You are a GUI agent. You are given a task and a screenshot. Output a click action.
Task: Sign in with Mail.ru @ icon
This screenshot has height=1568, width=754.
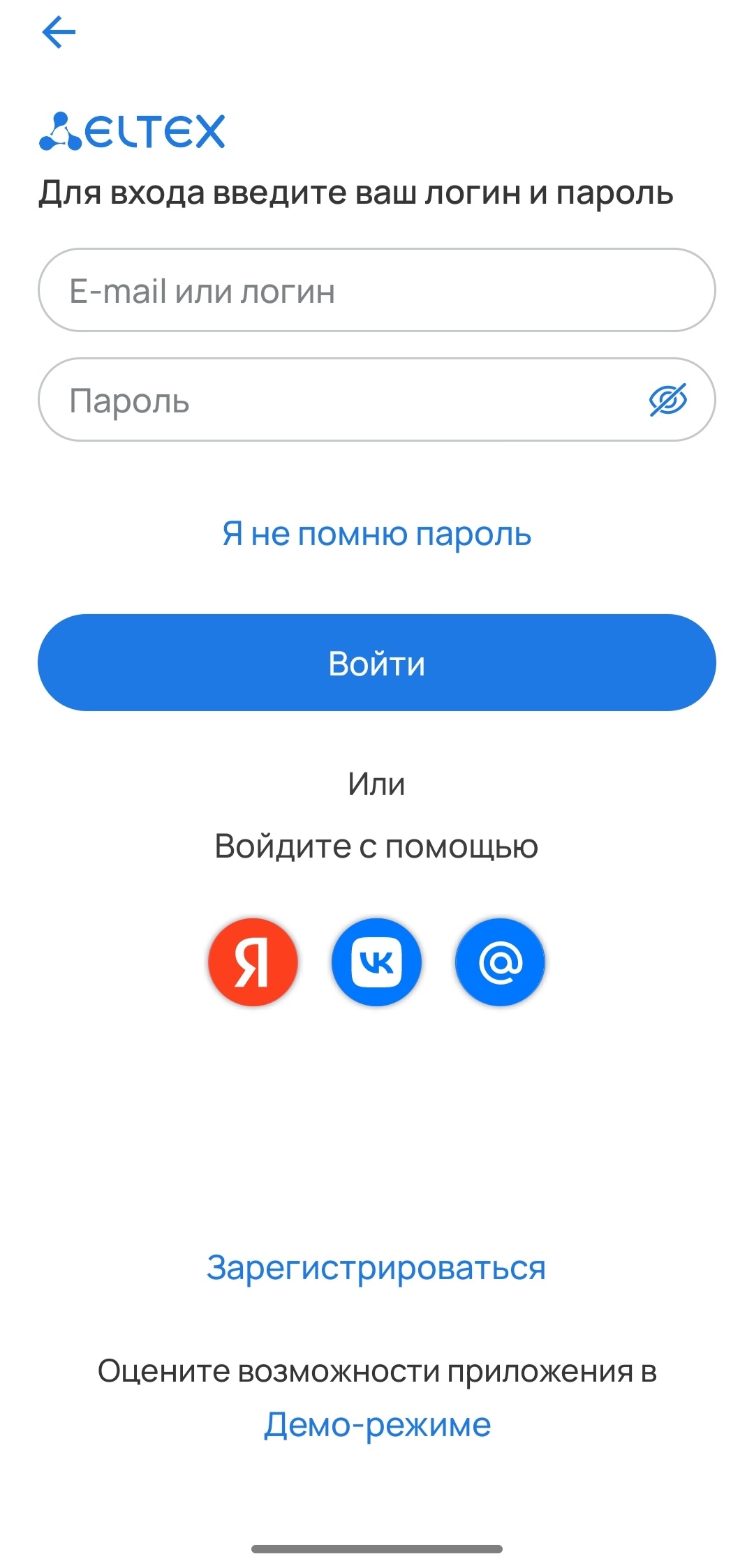coord(500,962)
